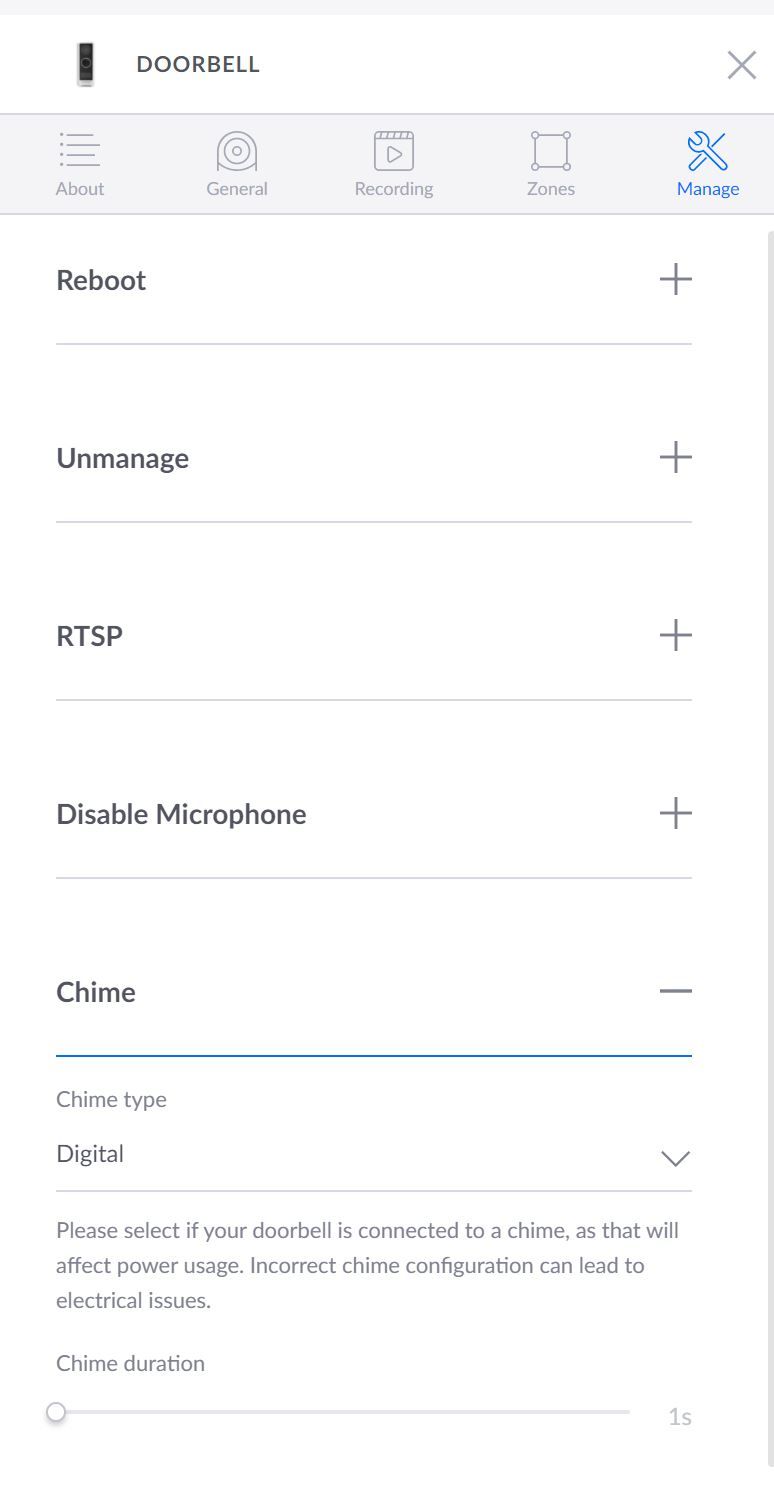
Task: Expand the Reboot section
Action: click(374, 280)
